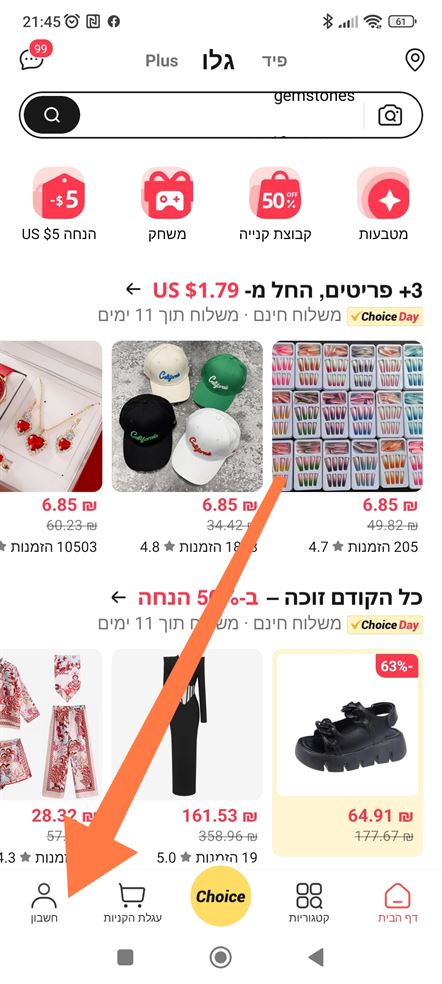Open the קטגוריות categories tab
Screen dimensions: 442x984
[x=309, y=902]
